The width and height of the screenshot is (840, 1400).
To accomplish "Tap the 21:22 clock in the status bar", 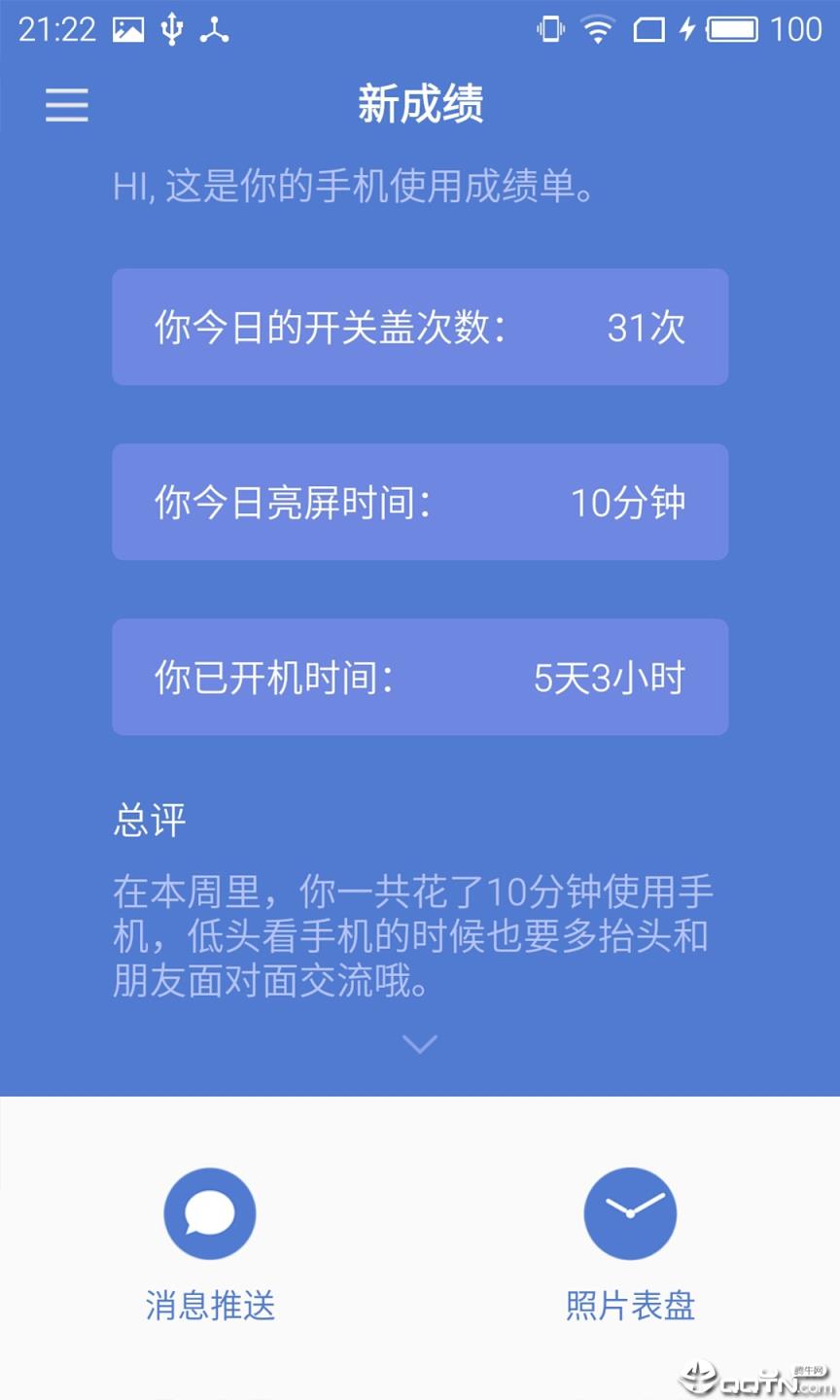I will (x=53, y=28).
